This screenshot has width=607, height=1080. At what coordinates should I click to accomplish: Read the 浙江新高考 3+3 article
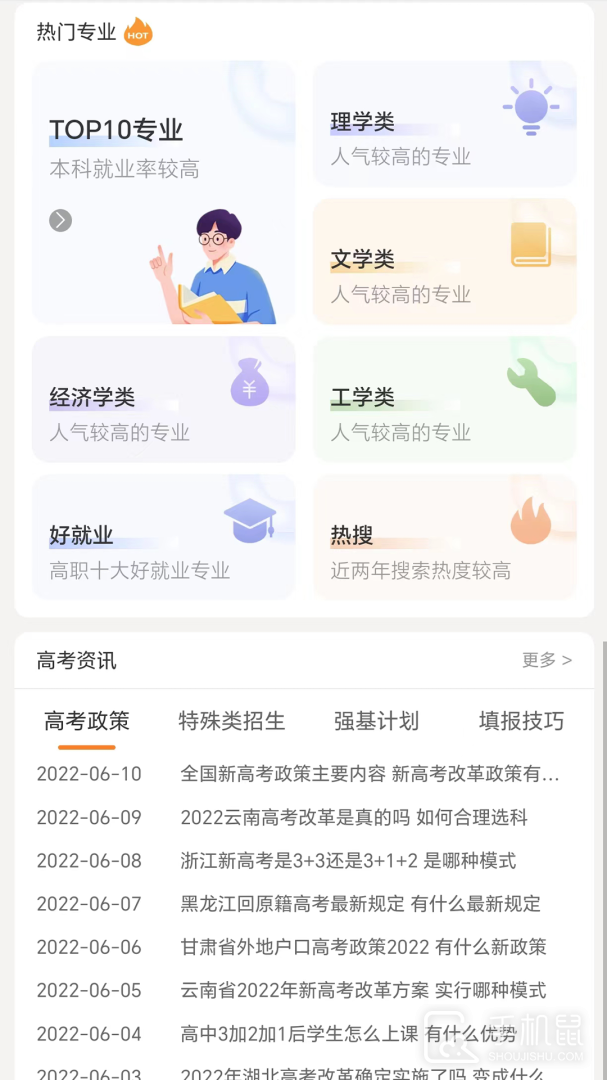tap(348, 860)
